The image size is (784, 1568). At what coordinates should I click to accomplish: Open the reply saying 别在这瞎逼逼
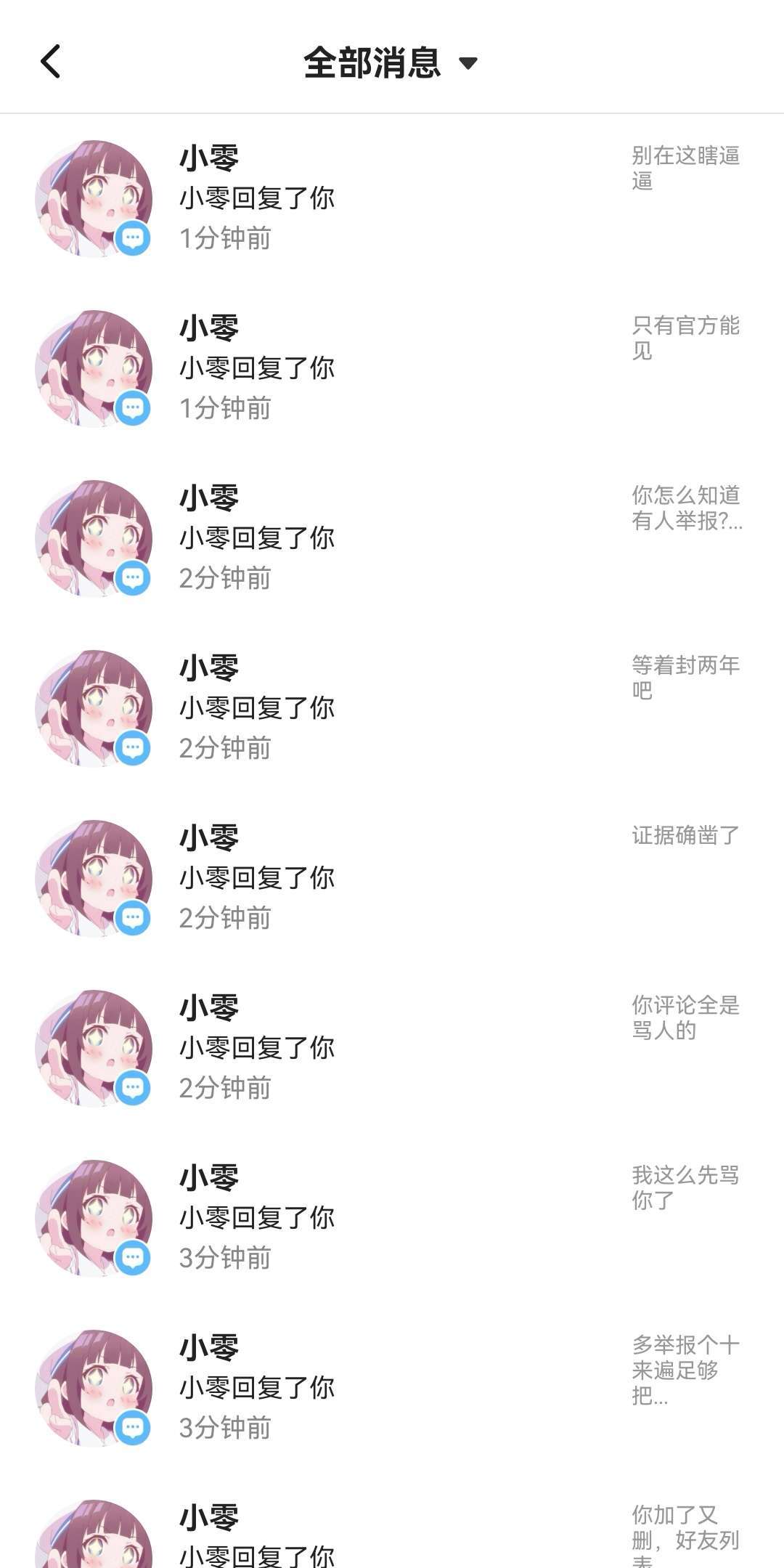(x=685, y=168)
